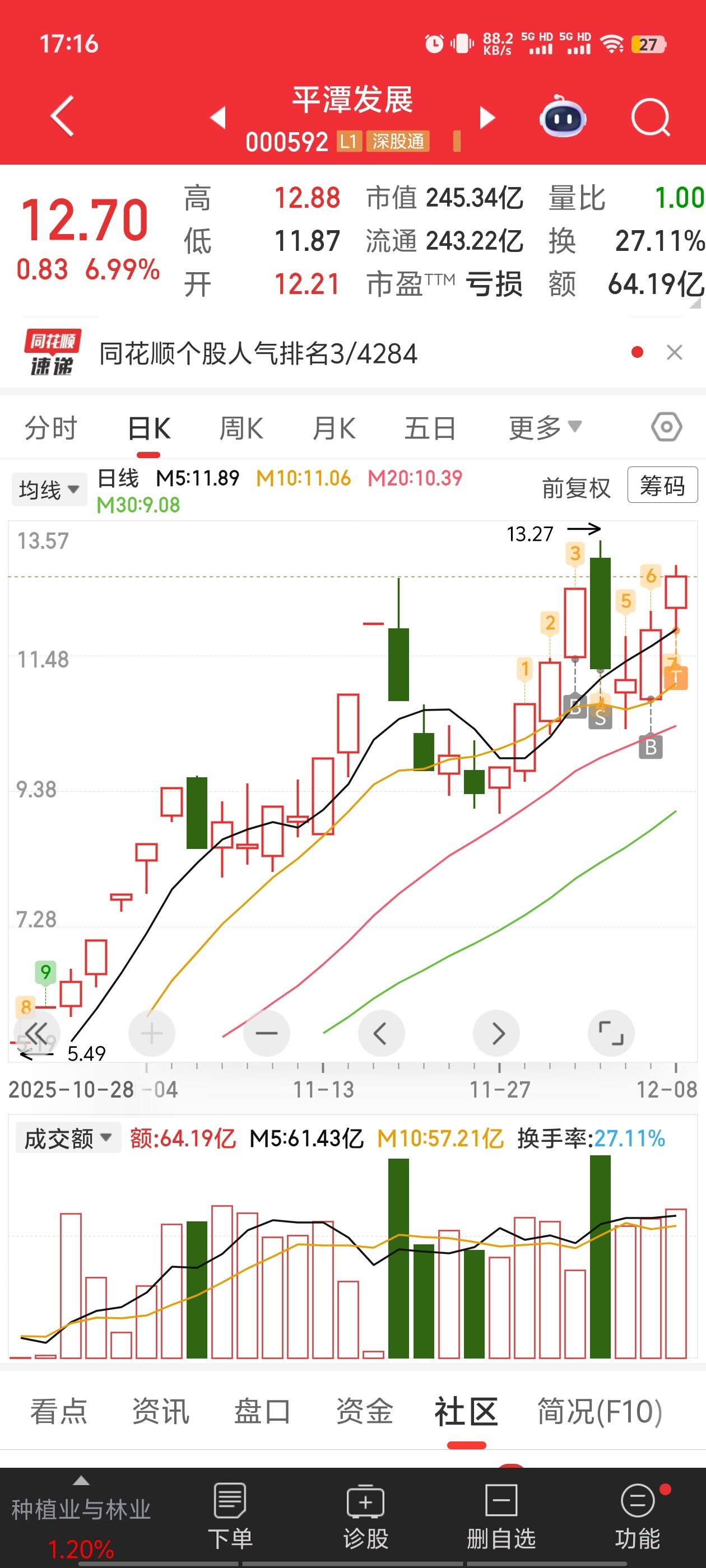Image resolution: width=706 pixels, height=1568 pixels.
Task: Open the search magnifier icon
Action: (650, 117)
